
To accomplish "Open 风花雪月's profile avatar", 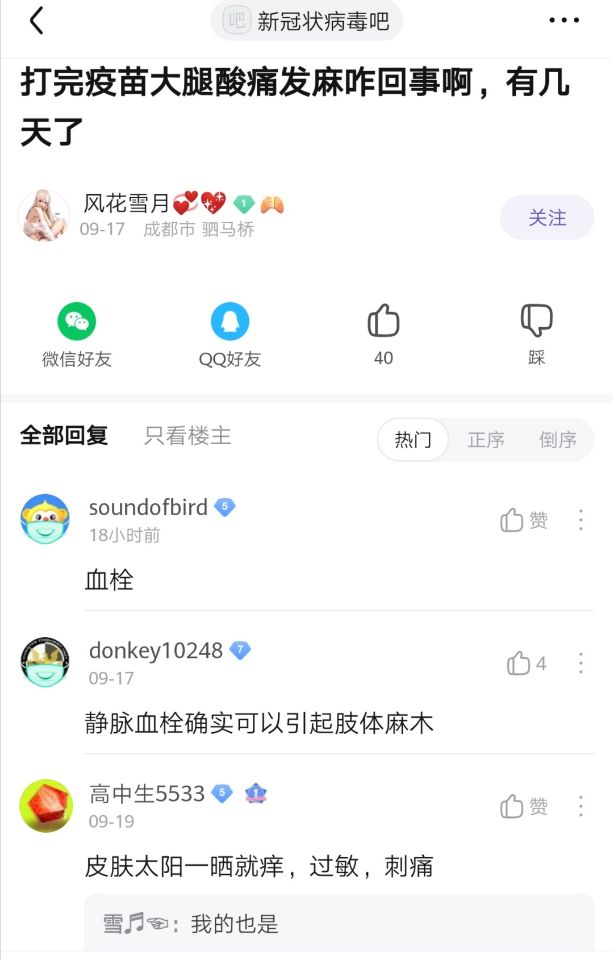I will [44, 215].
